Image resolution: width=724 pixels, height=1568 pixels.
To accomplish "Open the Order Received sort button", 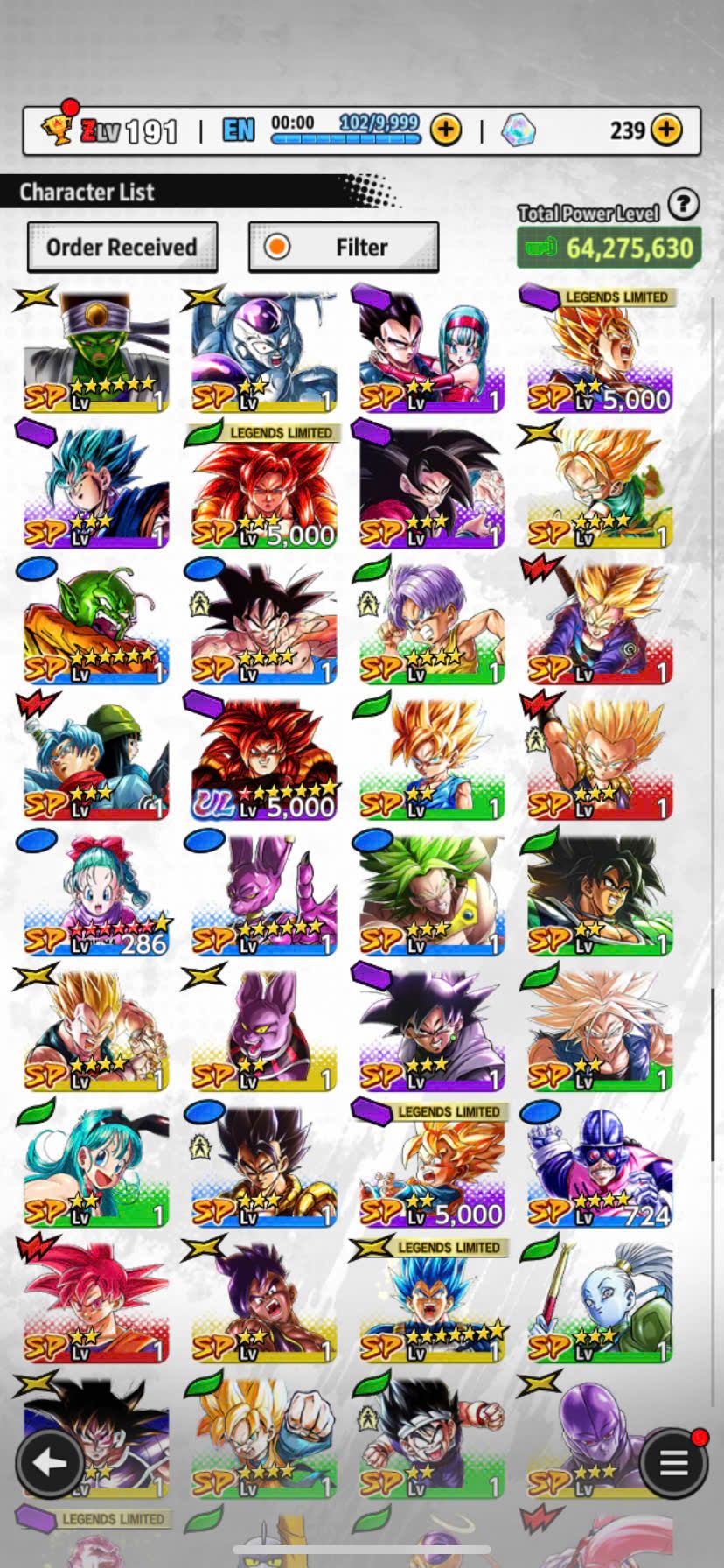I will pos(122,248).
